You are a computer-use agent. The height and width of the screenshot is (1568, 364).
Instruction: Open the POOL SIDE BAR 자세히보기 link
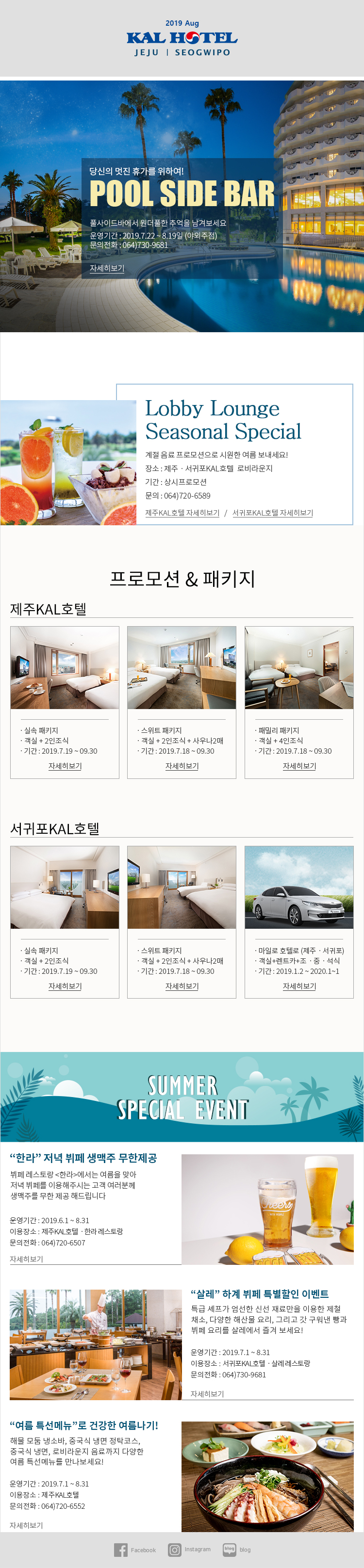[x=107, y=268]
